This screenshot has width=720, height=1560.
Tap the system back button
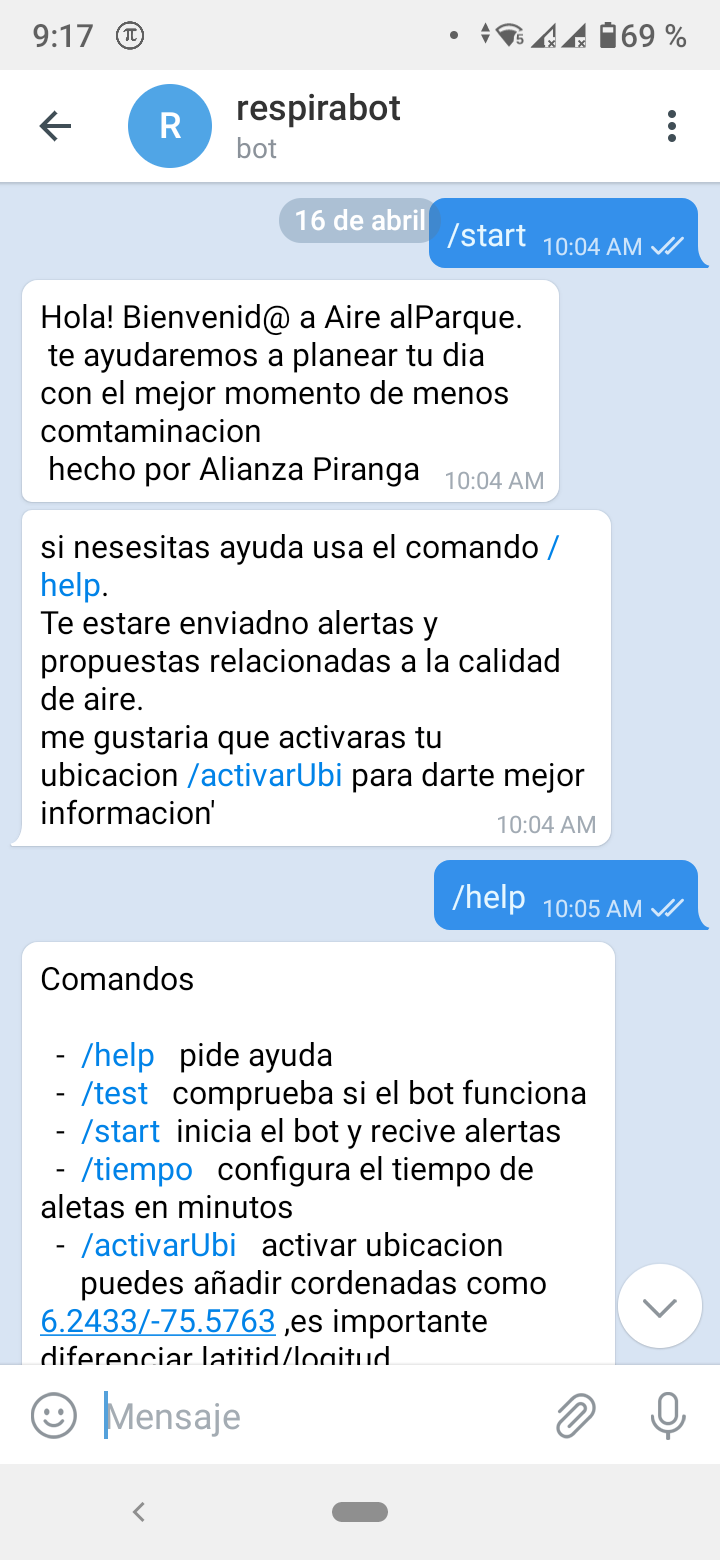pyautogui.click(x=139, y=1512)
